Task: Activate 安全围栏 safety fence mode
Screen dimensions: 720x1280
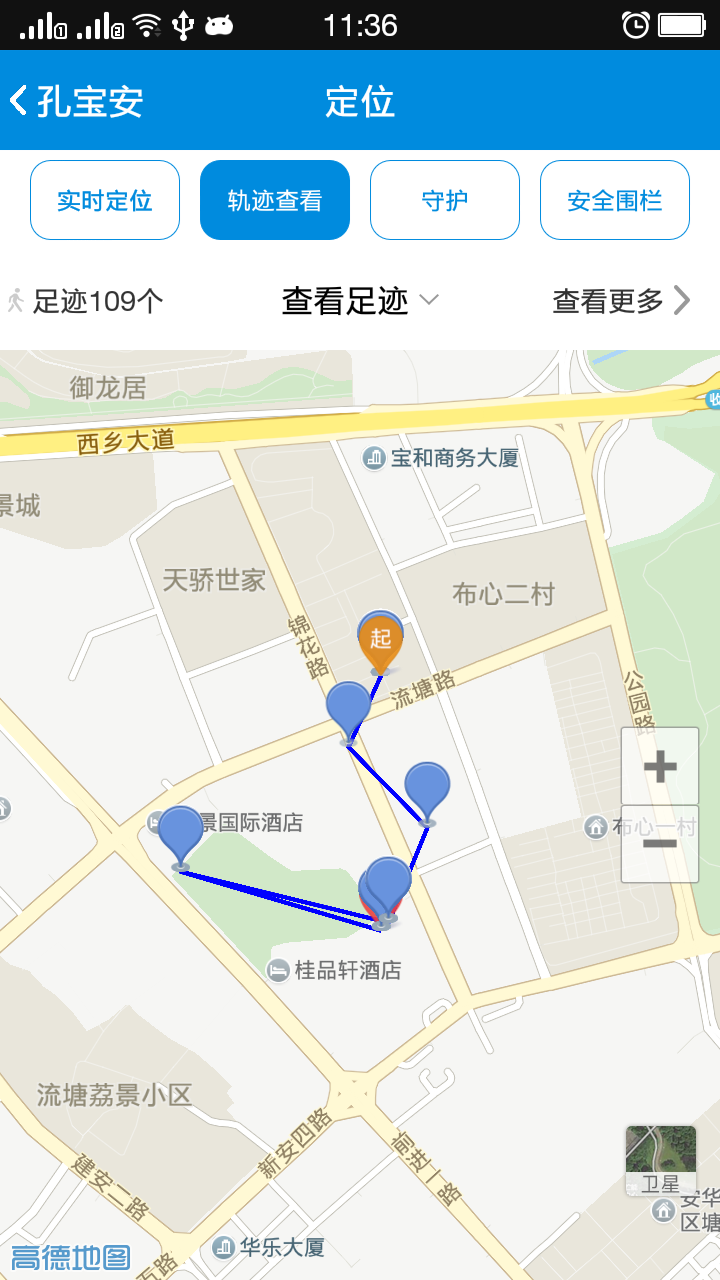Action: (614, 199)
